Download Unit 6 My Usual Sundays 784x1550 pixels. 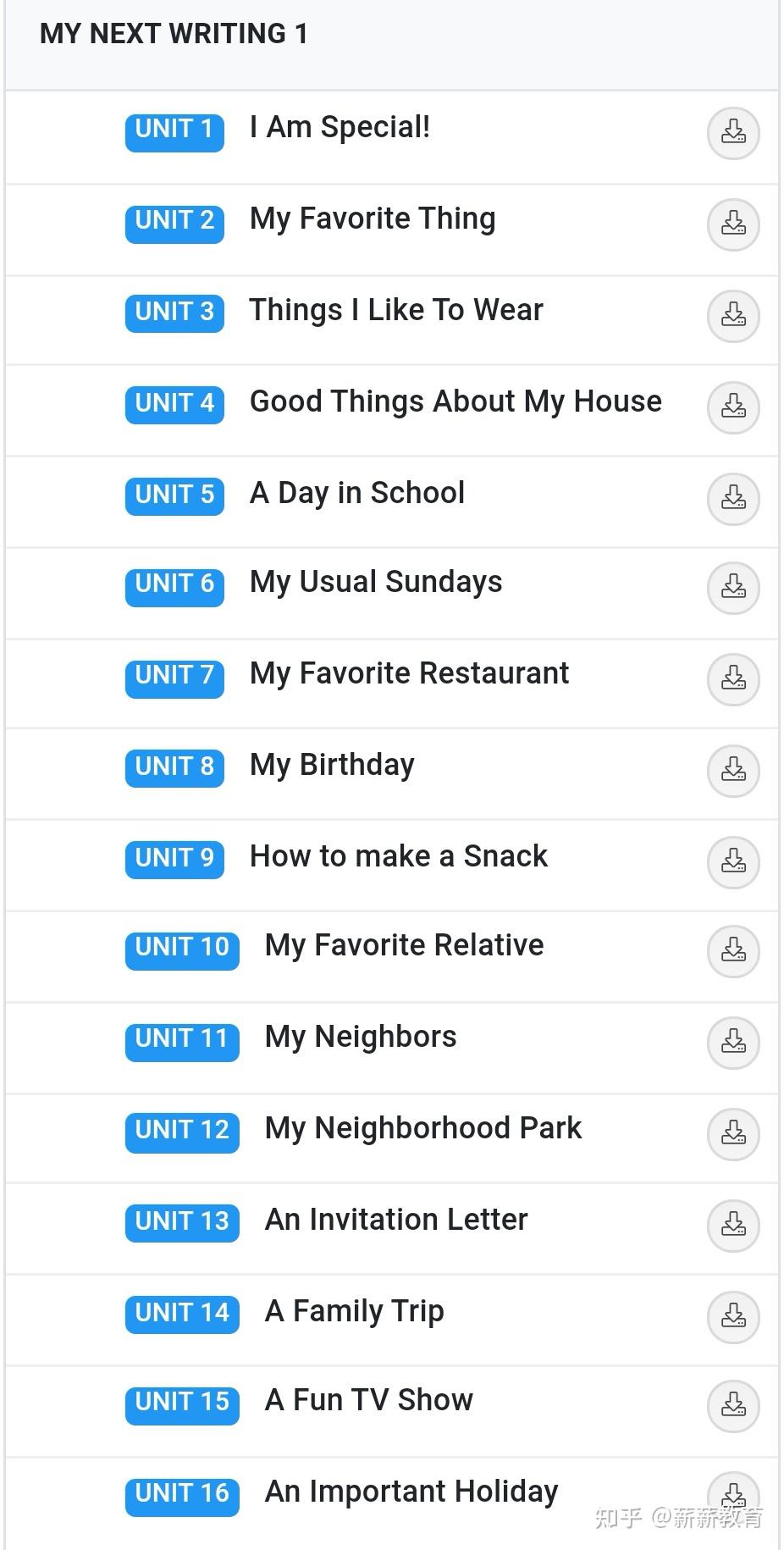tap(733, 588)
